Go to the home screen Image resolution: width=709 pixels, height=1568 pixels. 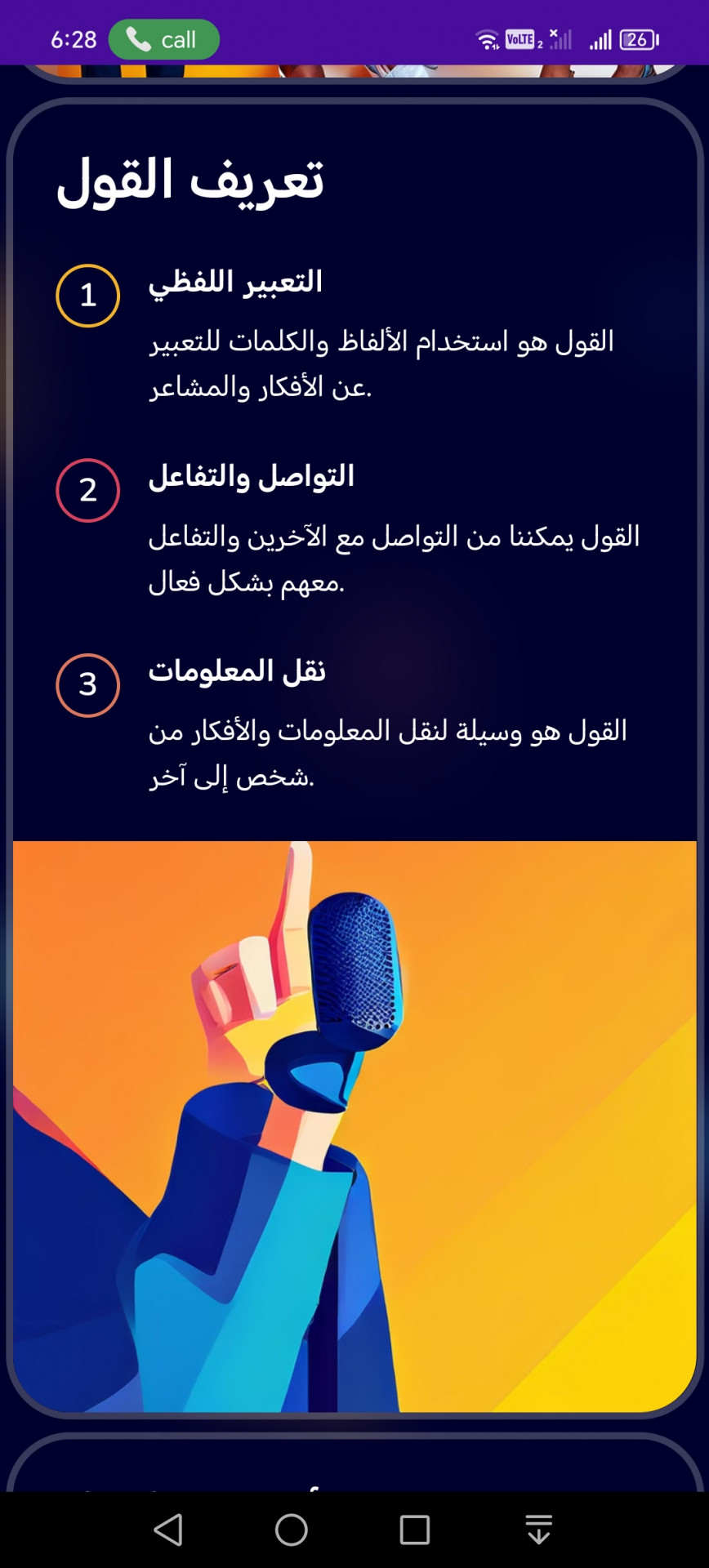(x=291, y=1530)
